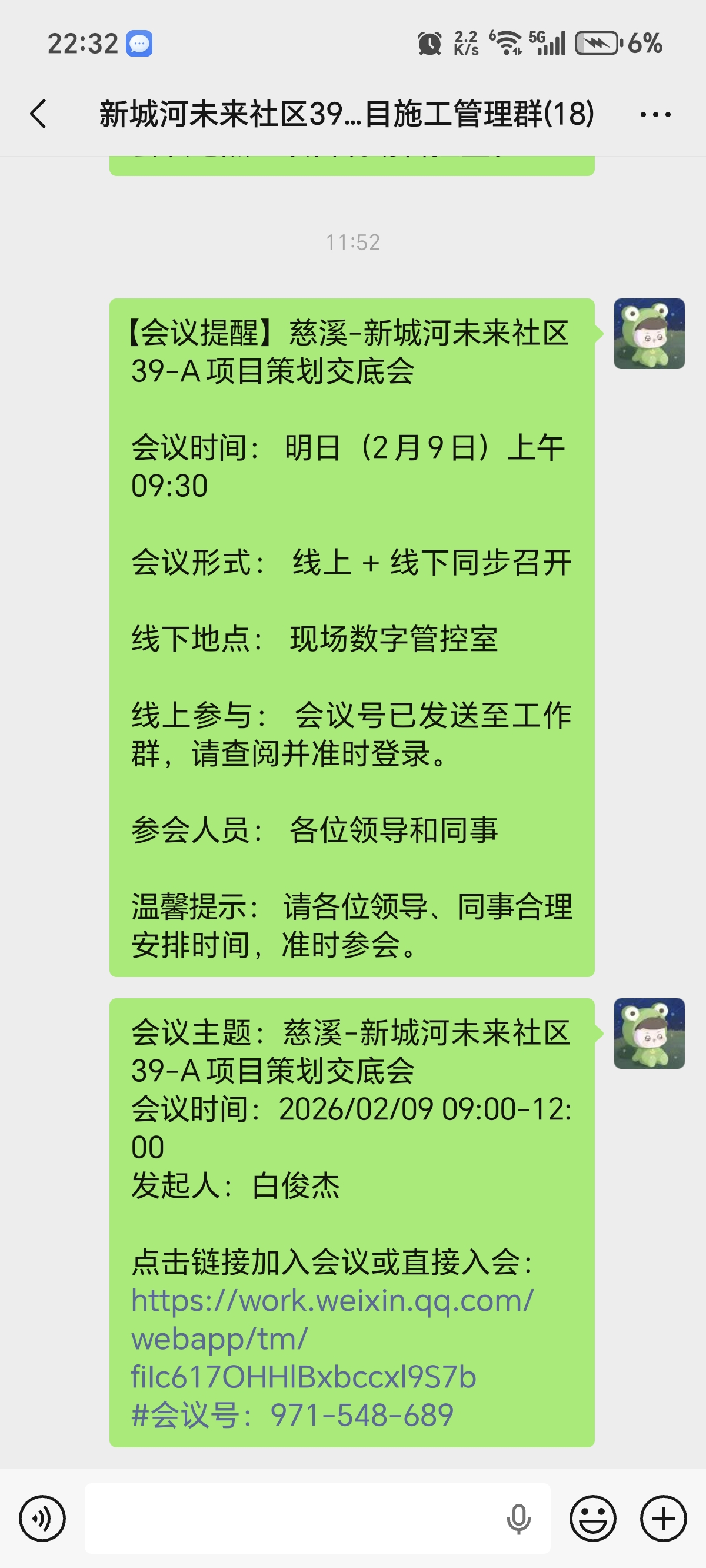
Task: Focus the message text field
Action: tap(292, 1518)
